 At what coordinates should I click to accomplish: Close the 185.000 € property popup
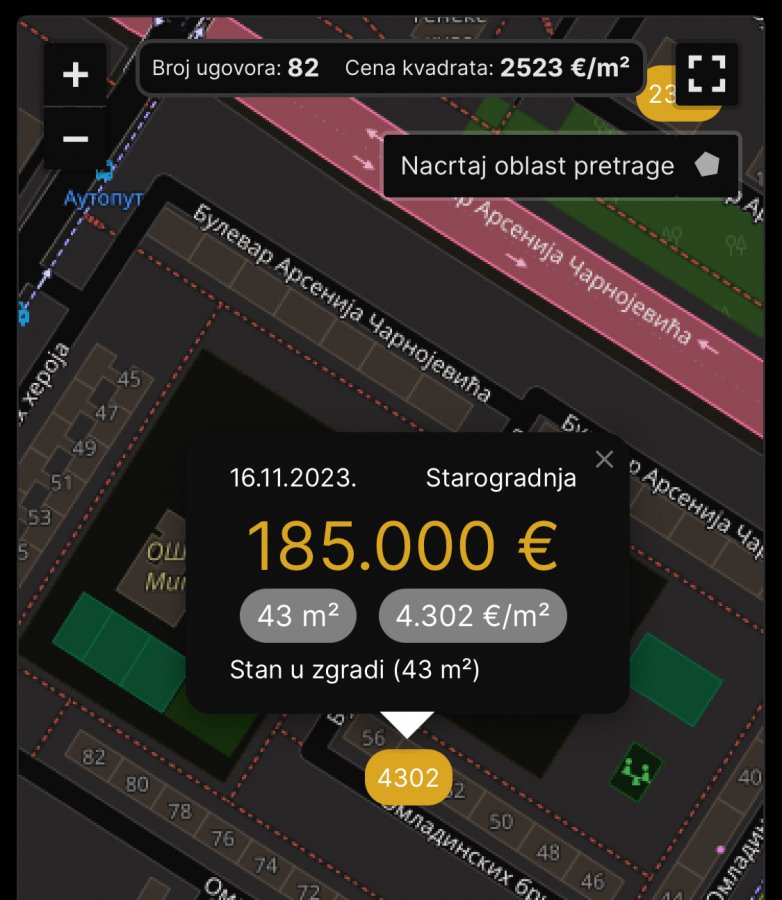(604, 459)
